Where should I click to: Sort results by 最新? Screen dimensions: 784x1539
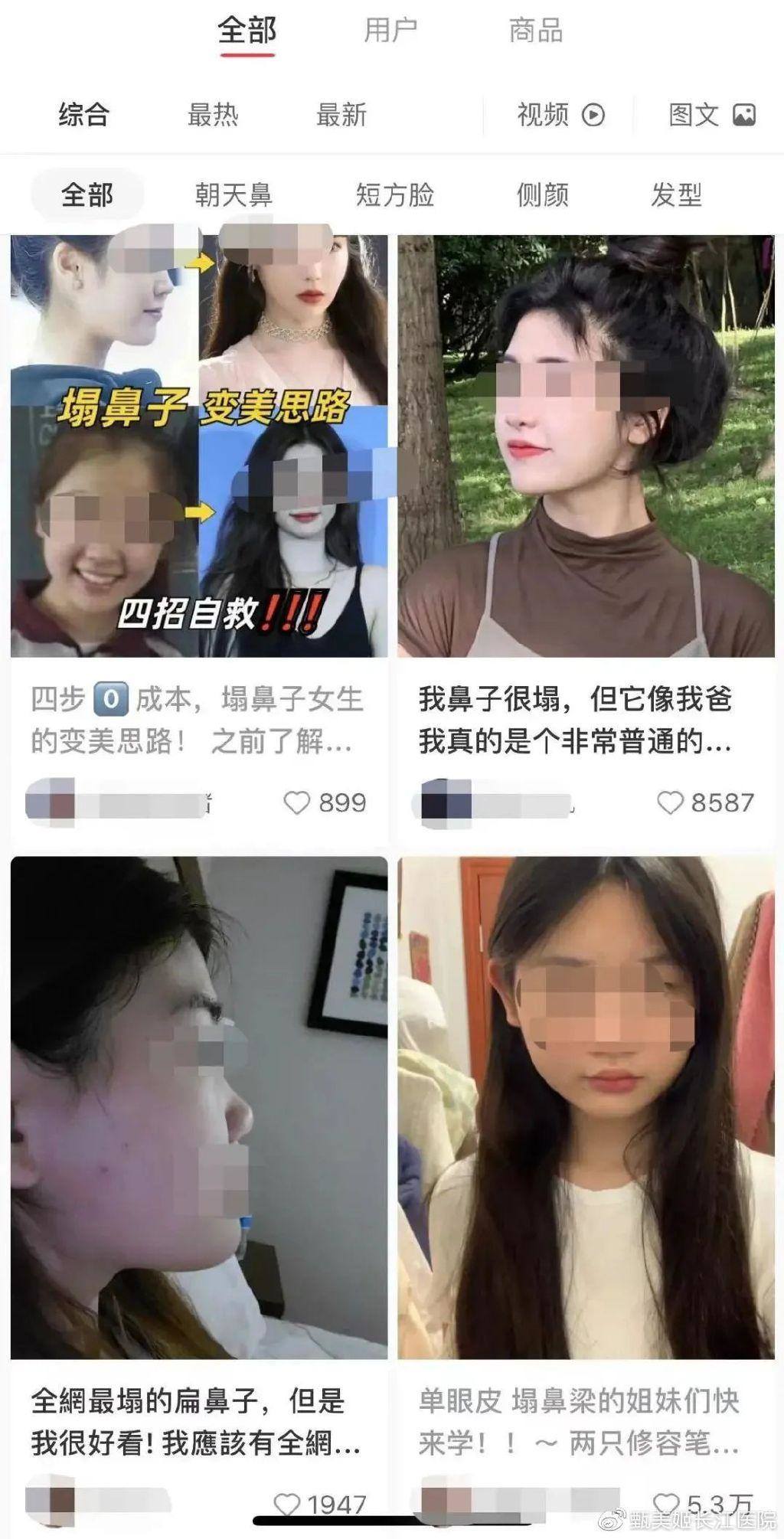point(341,115)
